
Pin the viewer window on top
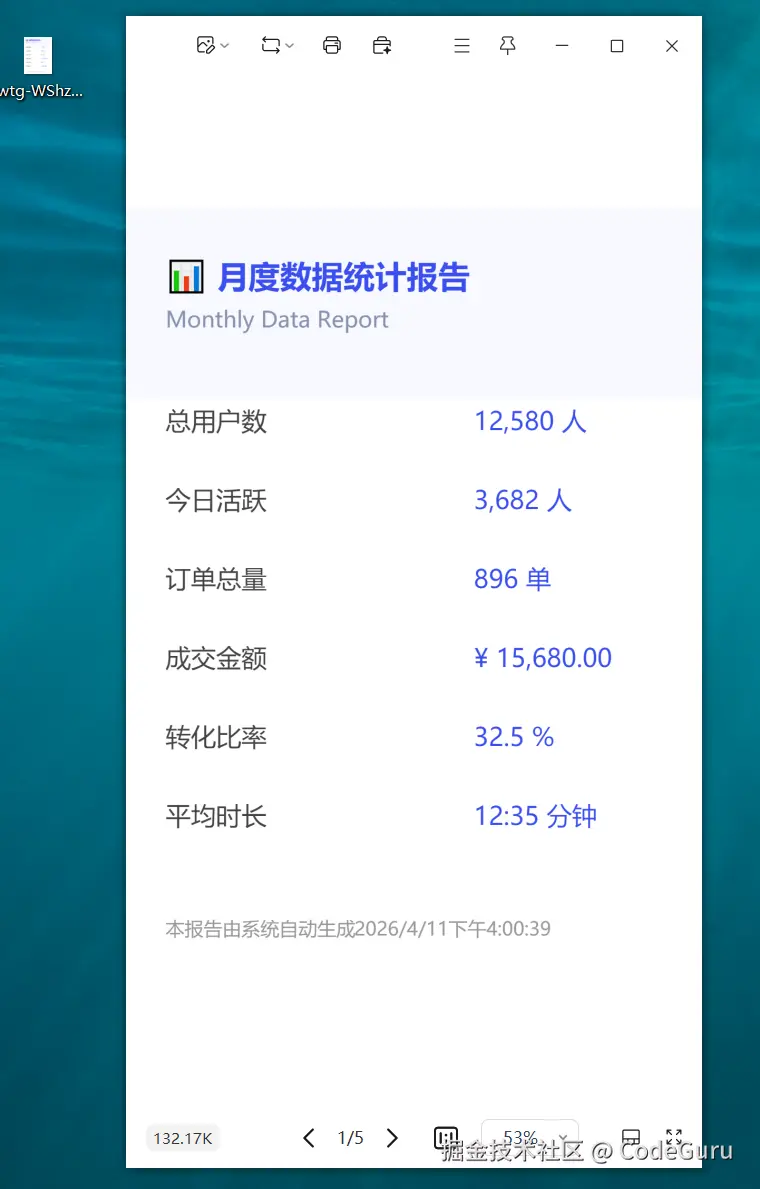click(x=508, y=46)
